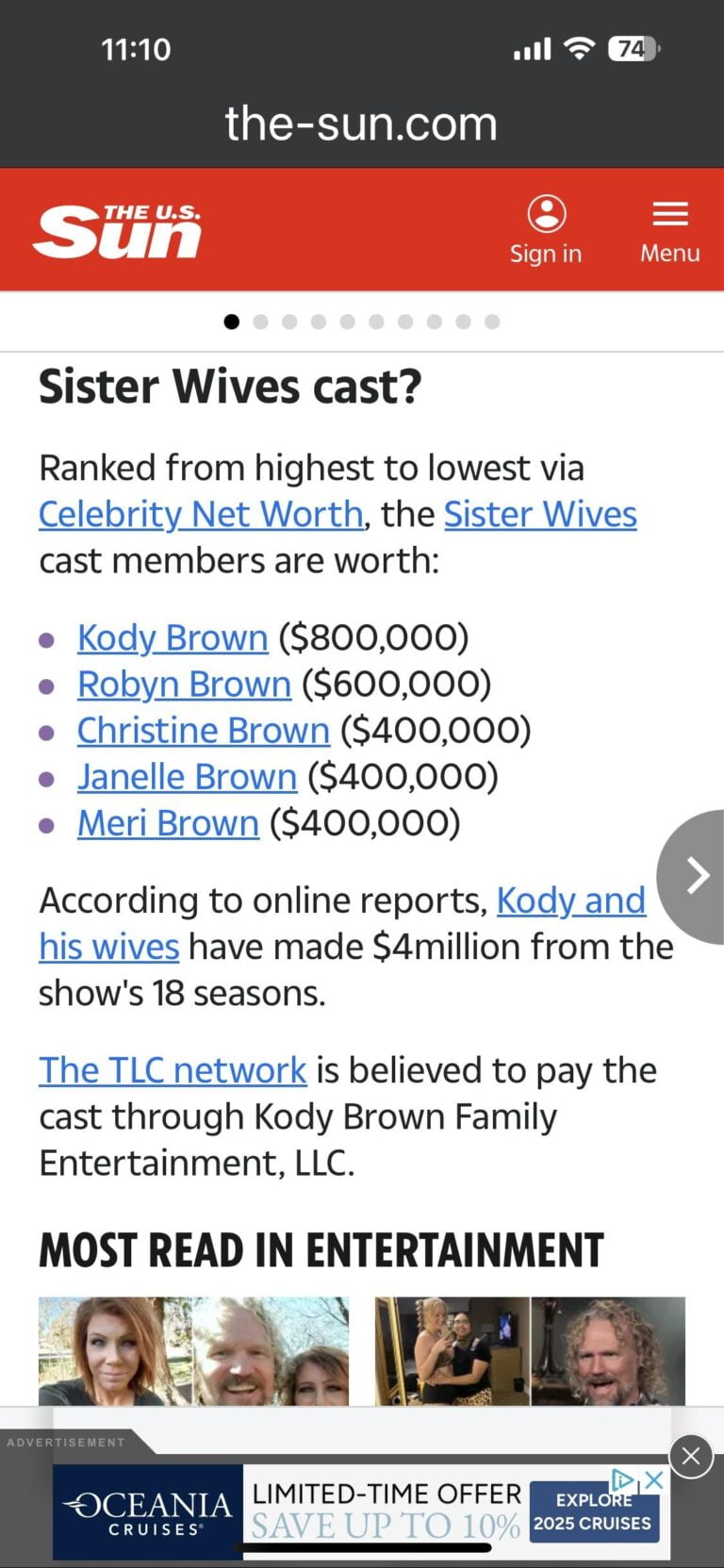Open the Meri Brown link
This screenshot has width=724, height=1568.
click(x=168, y=823)
